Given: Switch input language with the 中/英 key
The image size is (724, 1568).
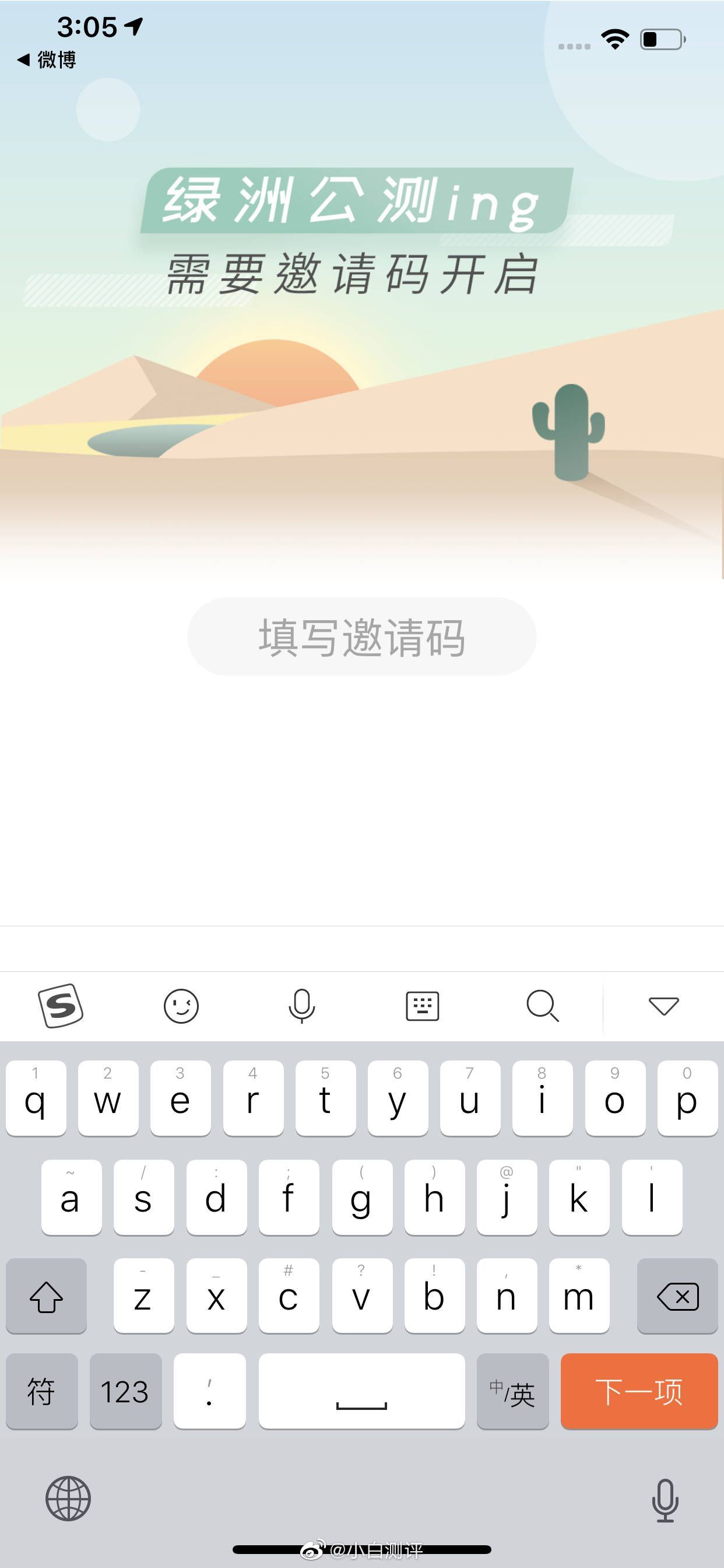Looking at the screenshot, I should [512, 1391].
